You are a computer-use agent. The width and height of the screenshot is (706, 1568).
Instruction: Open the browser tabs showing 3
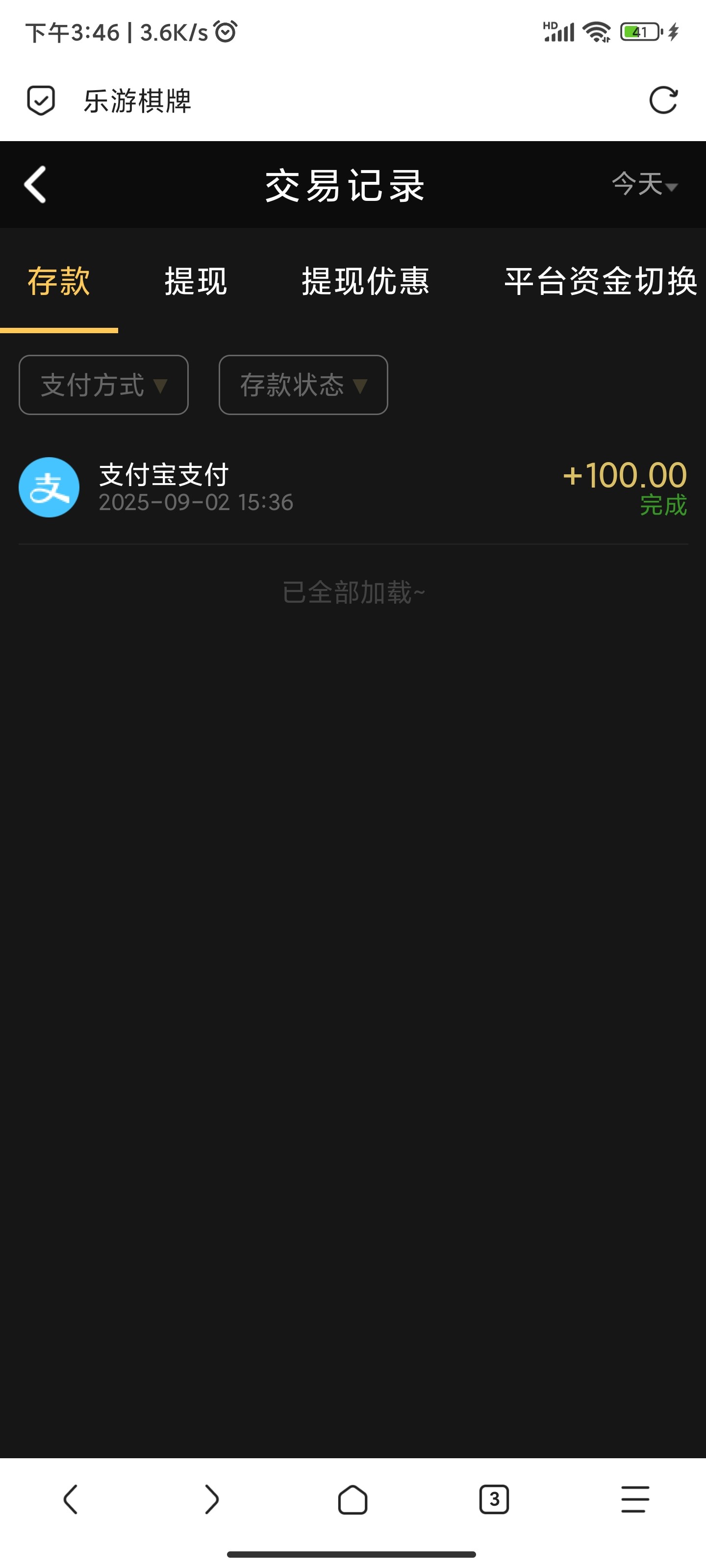(494, 1499)
